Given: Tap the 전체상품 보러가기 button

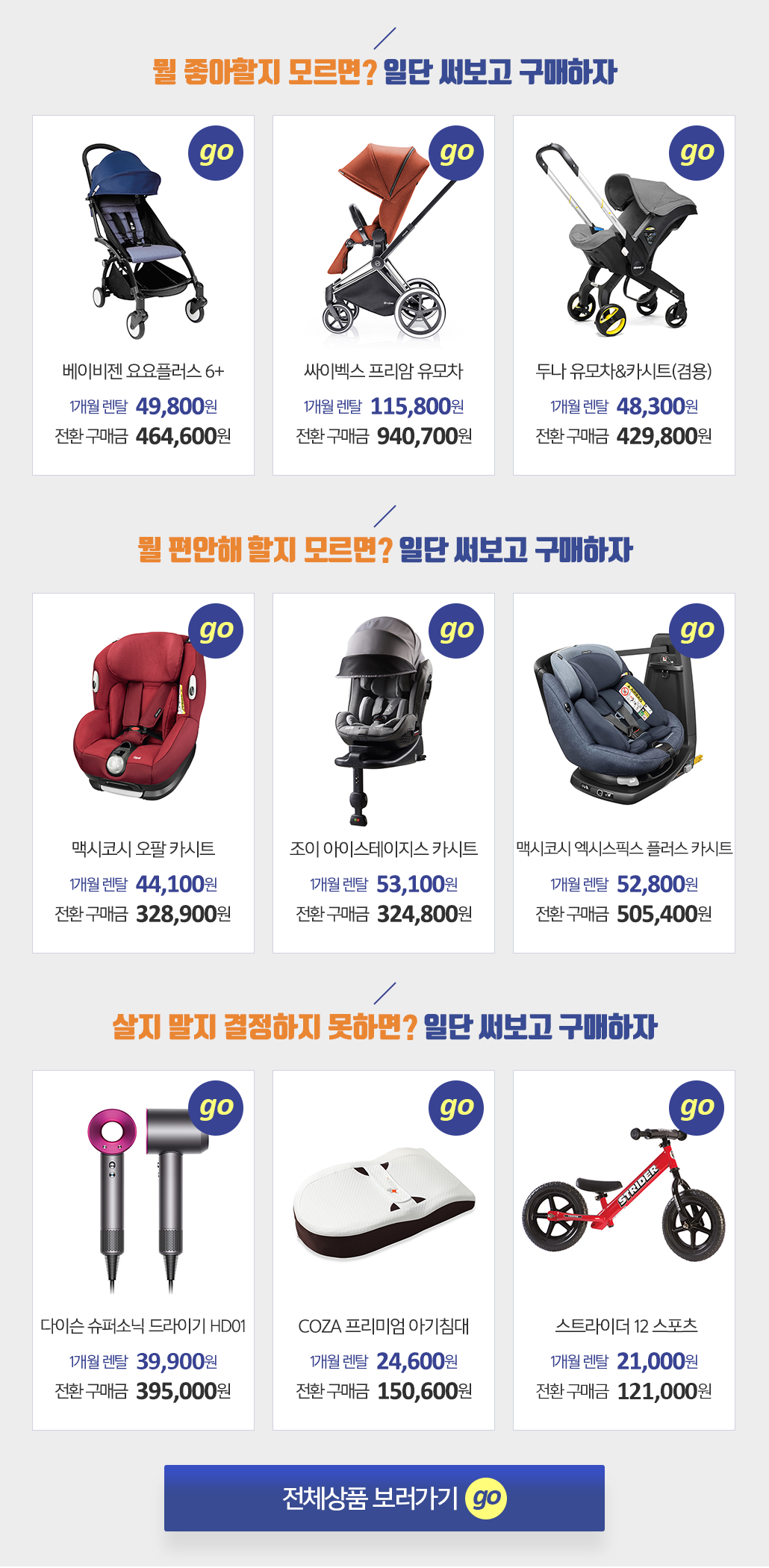Looking at the screenshot, I should click(384, 1498).
